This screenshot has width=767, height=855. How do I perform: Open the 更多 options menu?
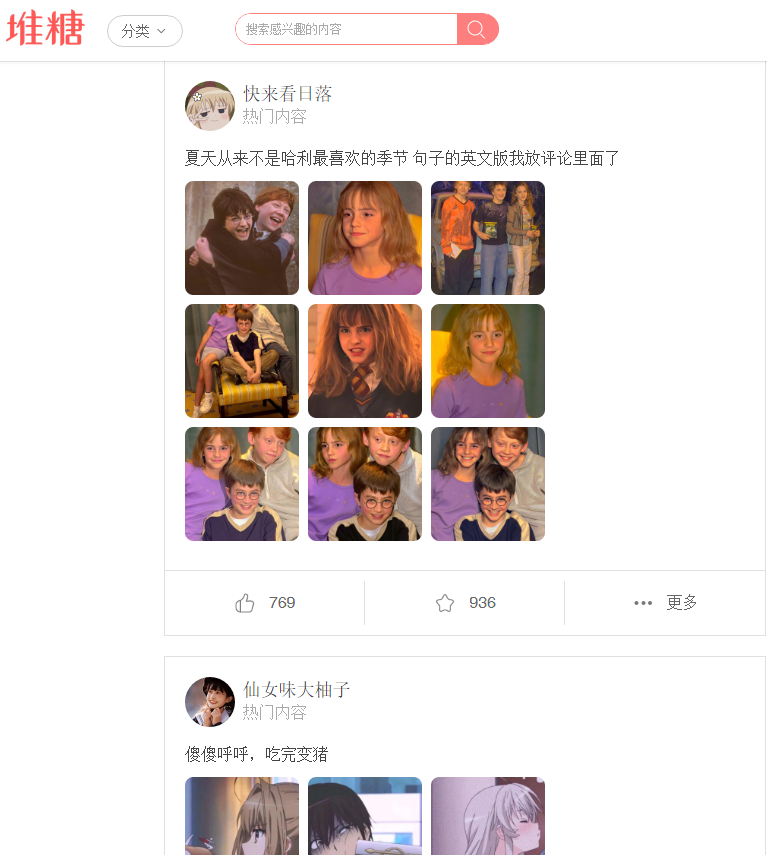pyautogui.click(x=665, y=603)
